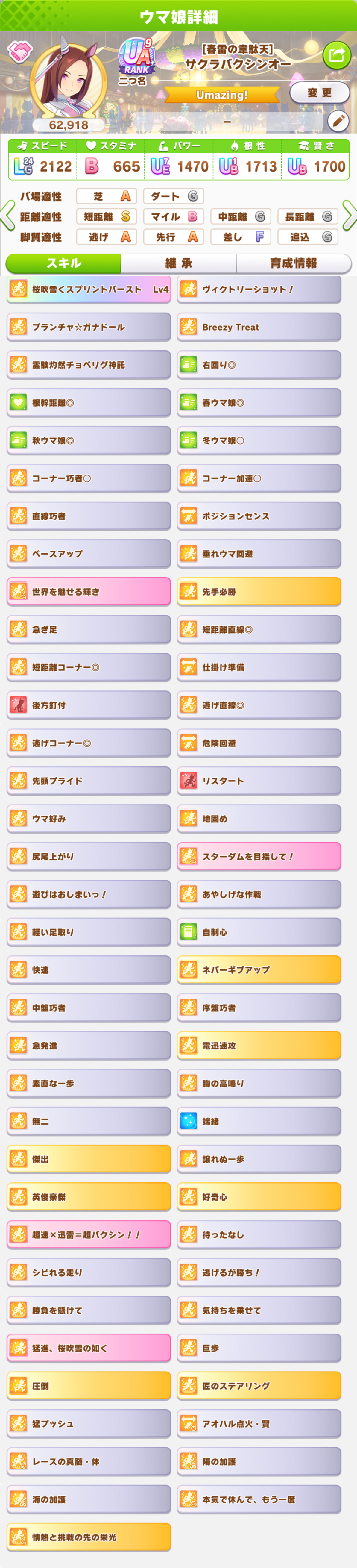The width and height of the screenshot is (357, 1568).
Task: Open skill 情熱と挑戦の先の栄光
Action: (x=89, y=1537)
